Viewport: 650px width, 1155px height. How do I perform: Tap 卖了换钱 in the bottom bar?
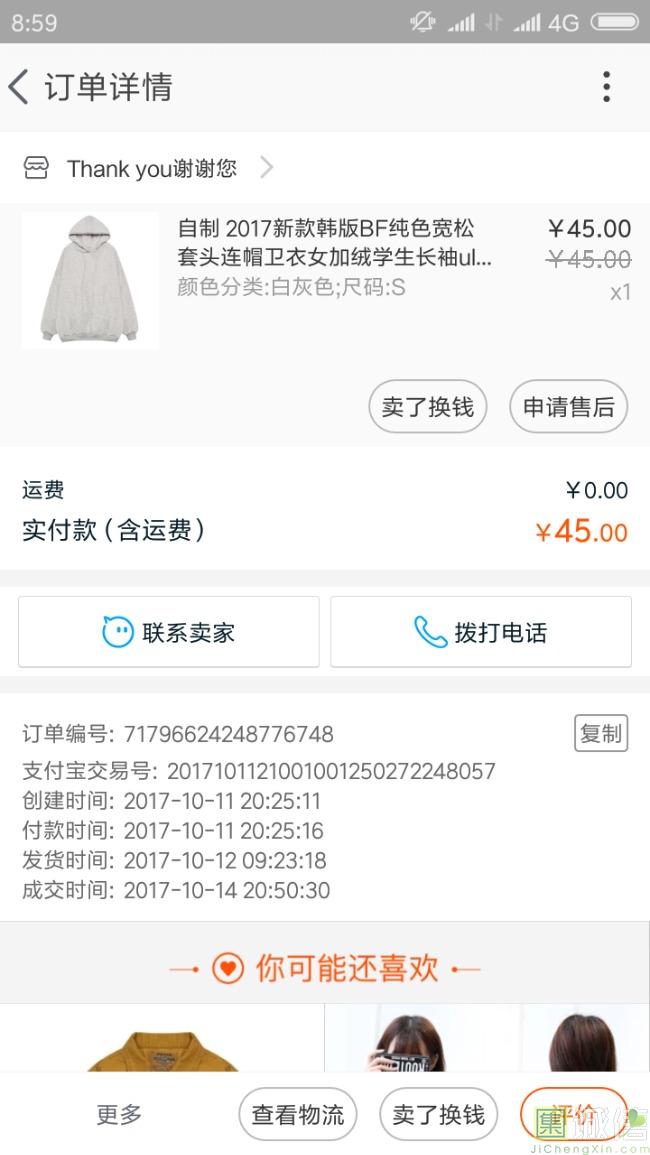[438, 1114]
